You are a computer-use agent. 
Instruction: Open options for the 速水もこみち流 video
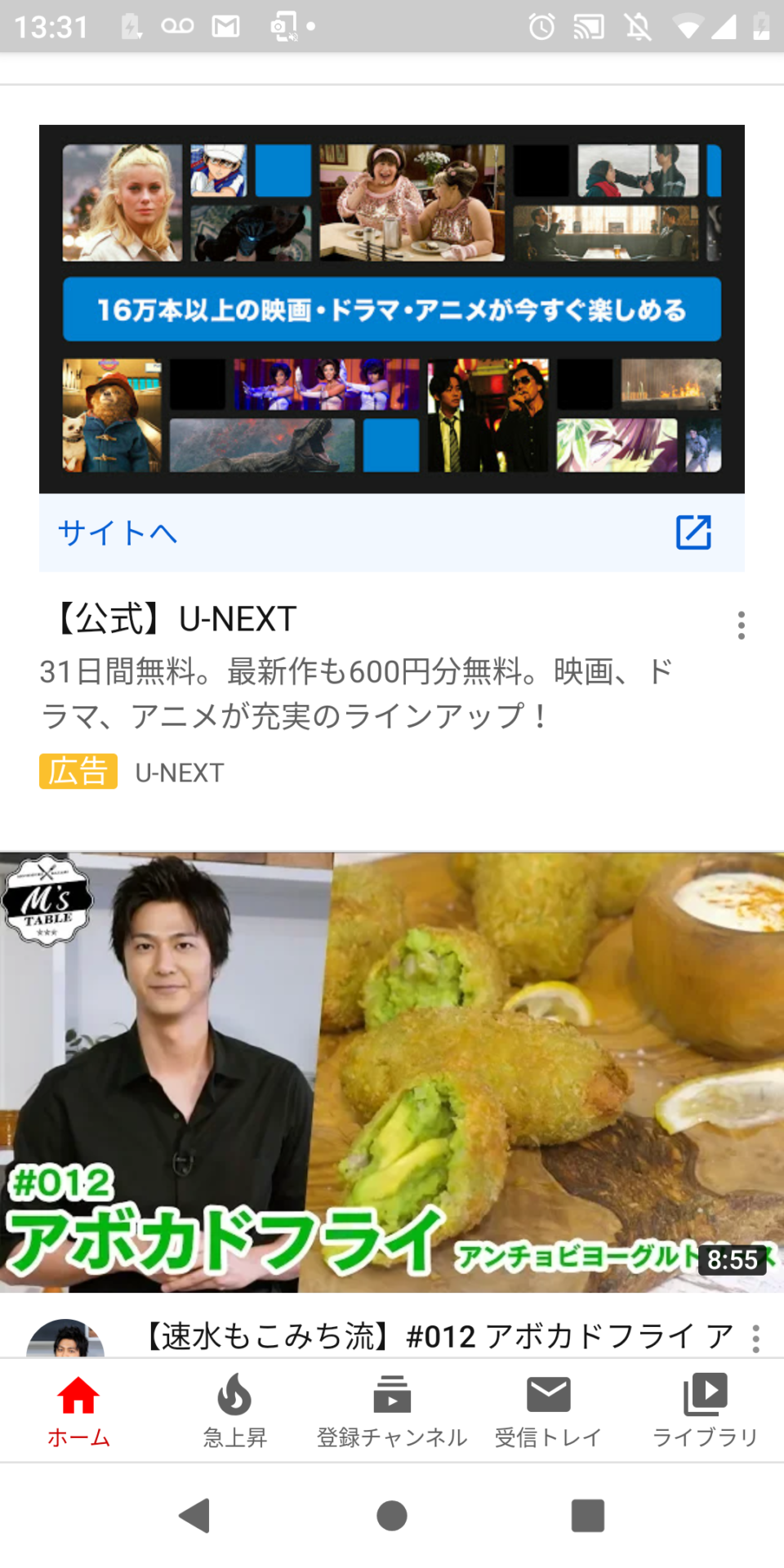[x=756, y=1339]
